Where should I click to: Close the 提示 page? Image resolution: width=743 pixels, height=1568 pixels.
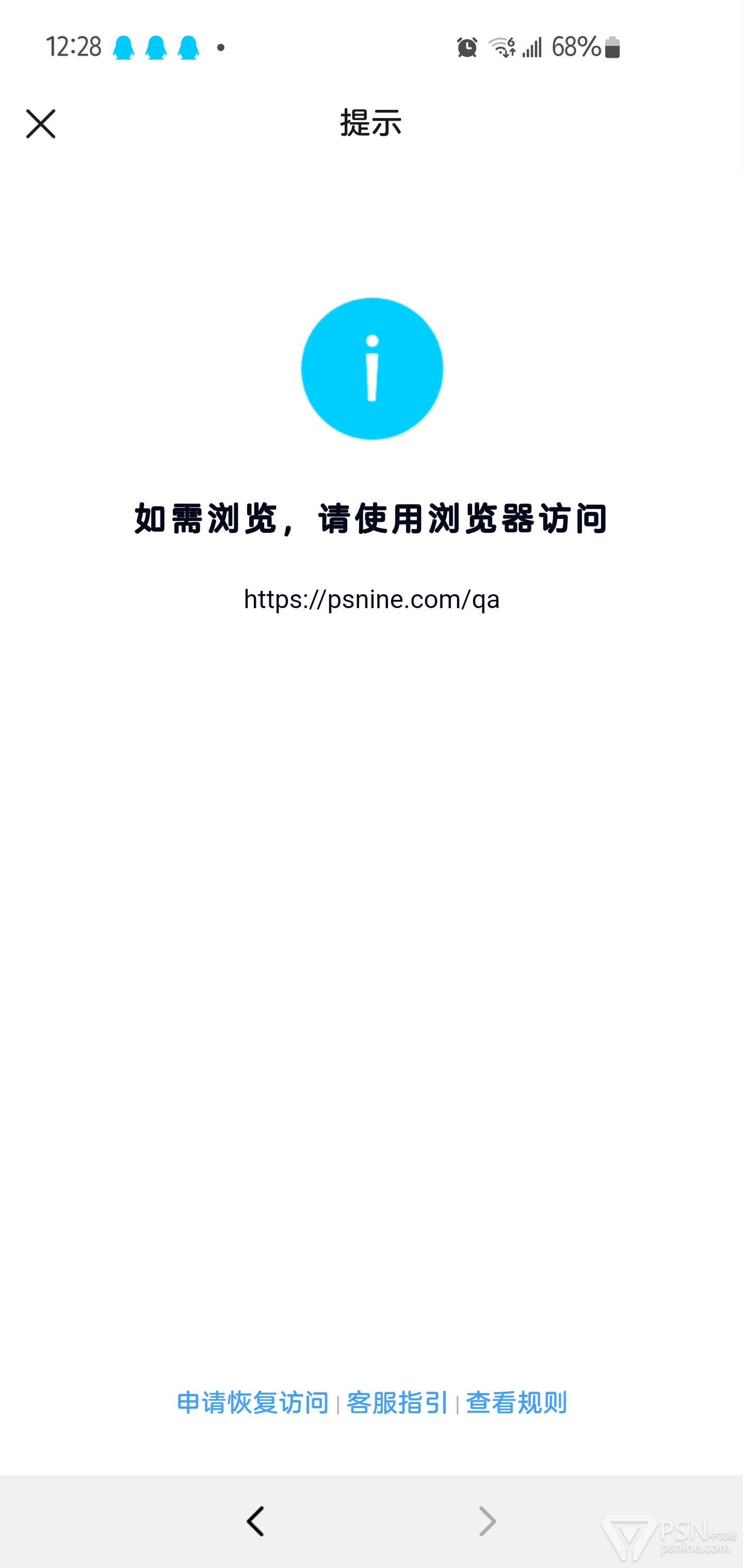[x=41, y=124]
